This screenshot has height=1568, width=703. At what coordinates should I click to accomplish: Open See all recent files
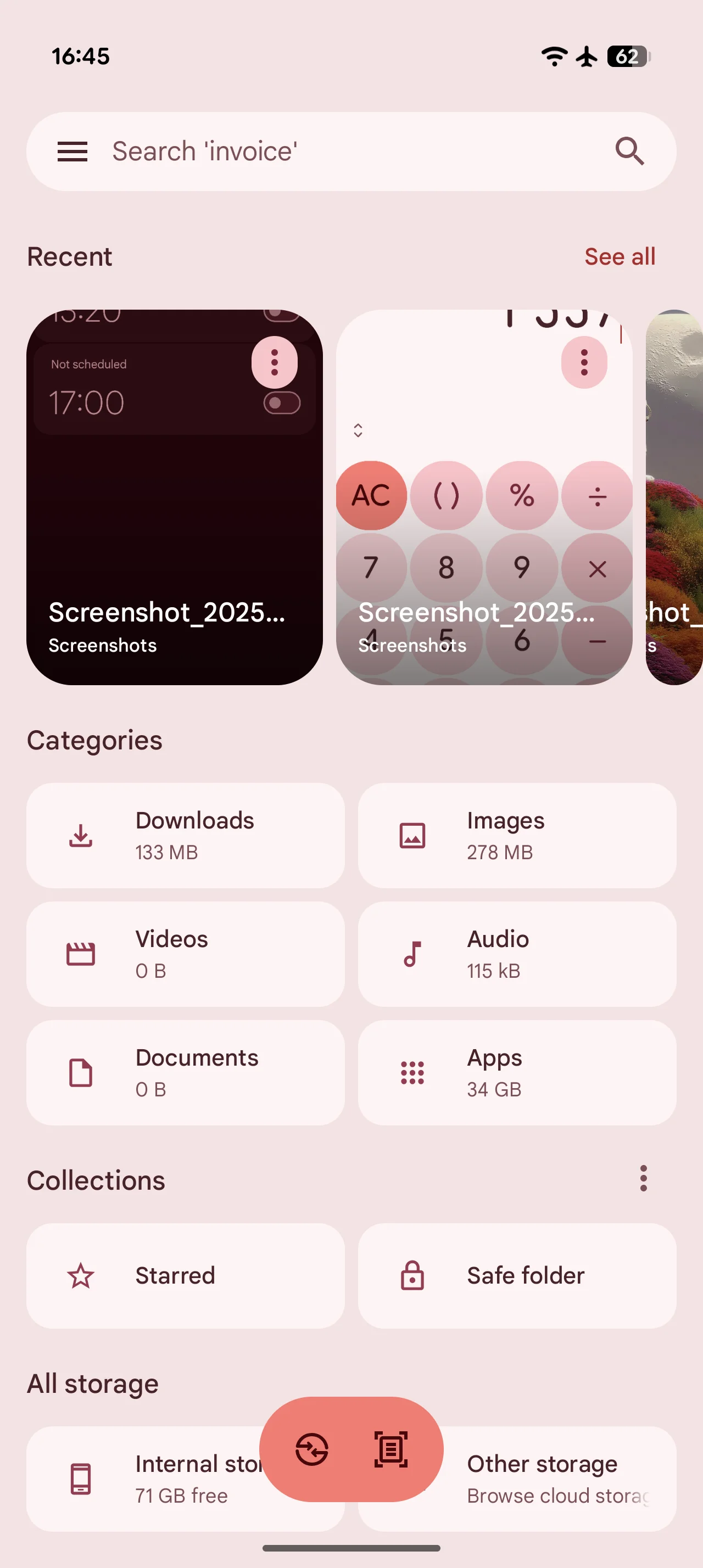620,256
